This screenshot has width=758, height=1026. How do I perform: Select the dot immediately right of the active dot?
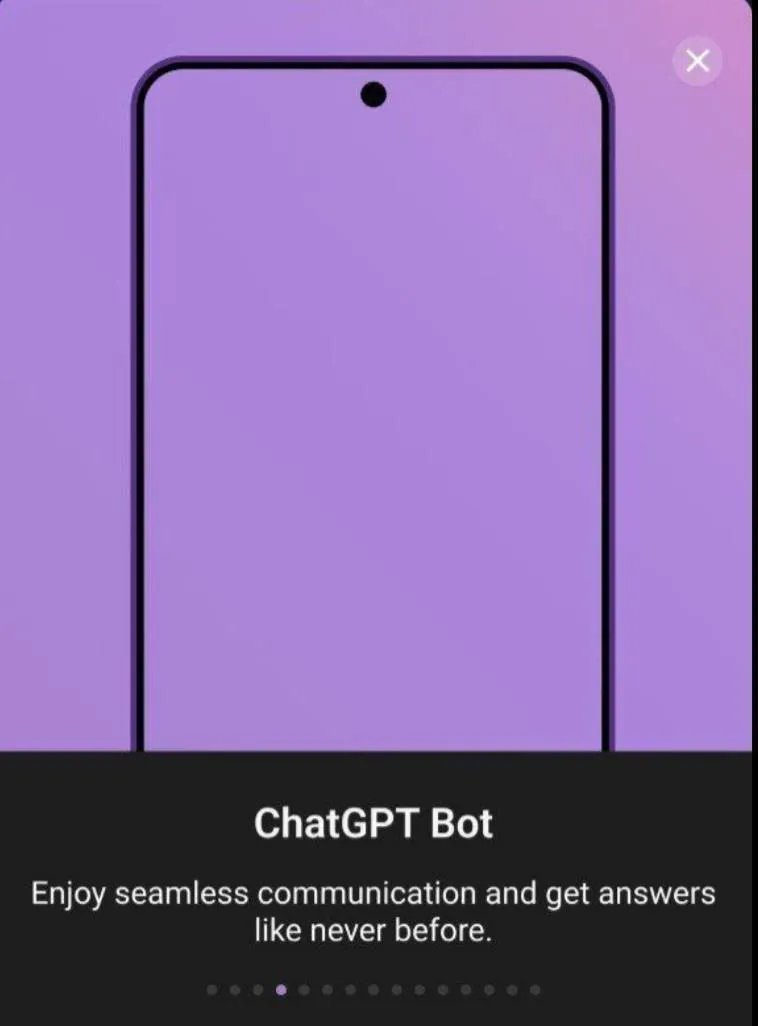(303, 990)
